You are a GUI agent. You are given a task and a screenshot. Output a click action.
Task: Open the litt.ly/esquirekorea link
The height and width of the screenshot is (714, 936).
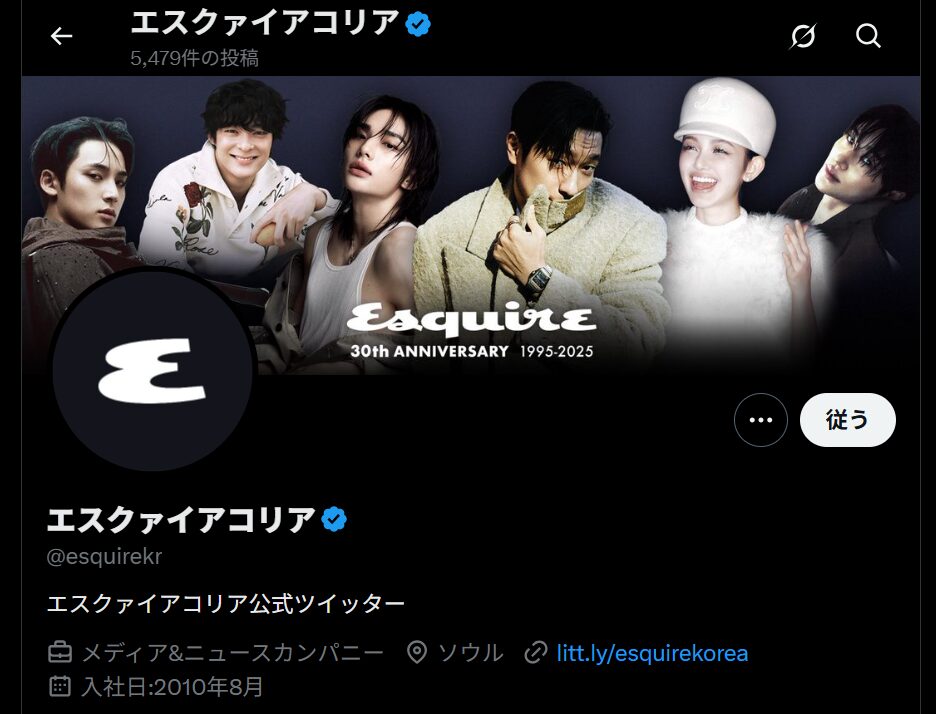[652, 653]
